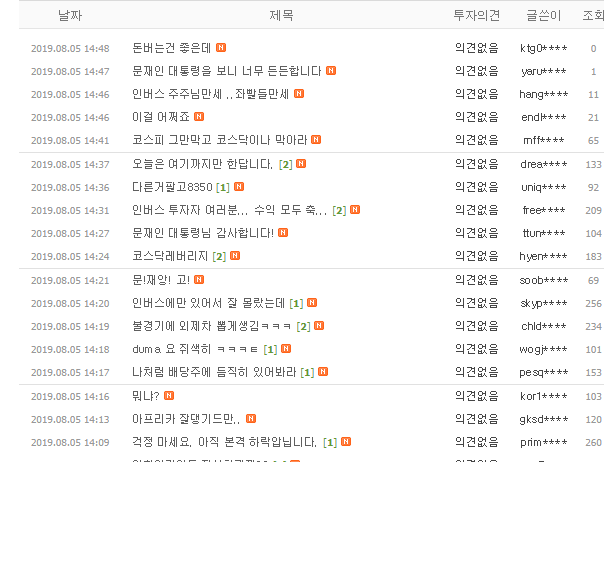611x575 pixels.
Task: Open the post '인버스 투자자 여러분... 수익 모두 축...'
Action: (229, 210)
